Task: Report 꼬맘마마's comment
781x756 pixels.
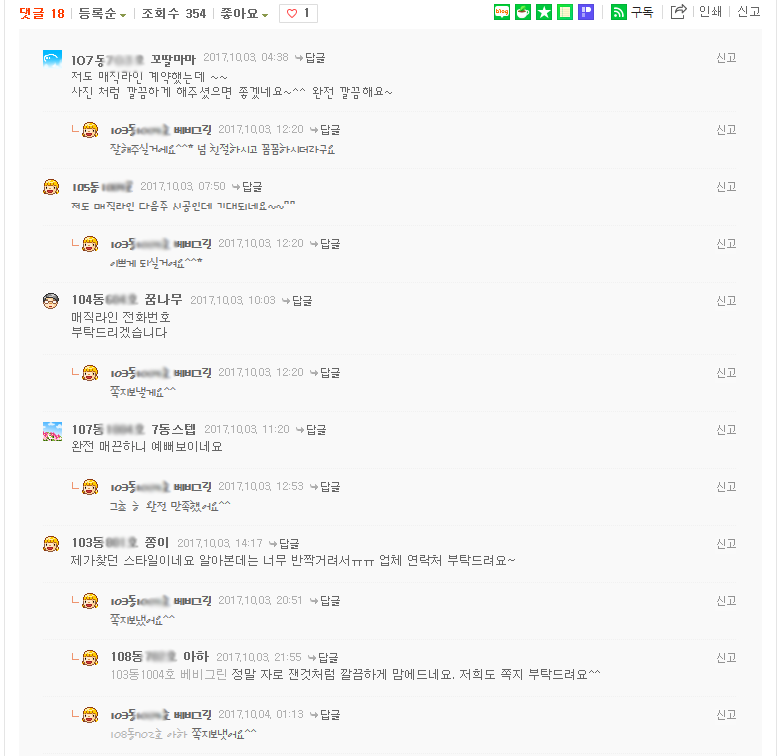Action: point(726,58)
